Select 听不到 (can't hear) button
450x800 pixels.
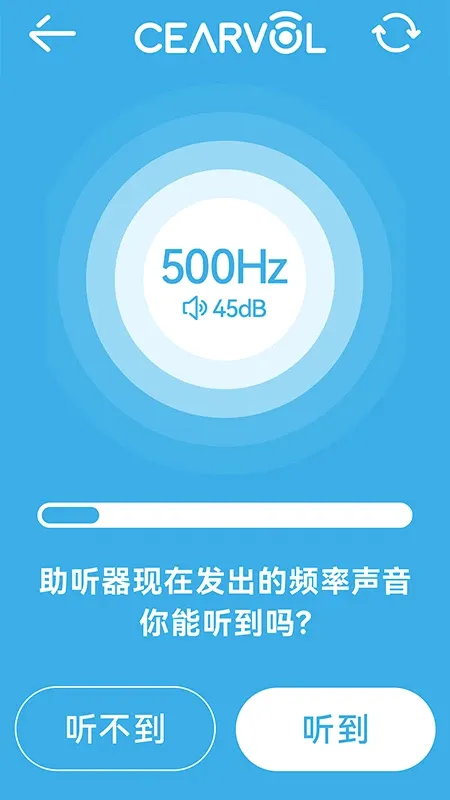(x=115, y=729)
